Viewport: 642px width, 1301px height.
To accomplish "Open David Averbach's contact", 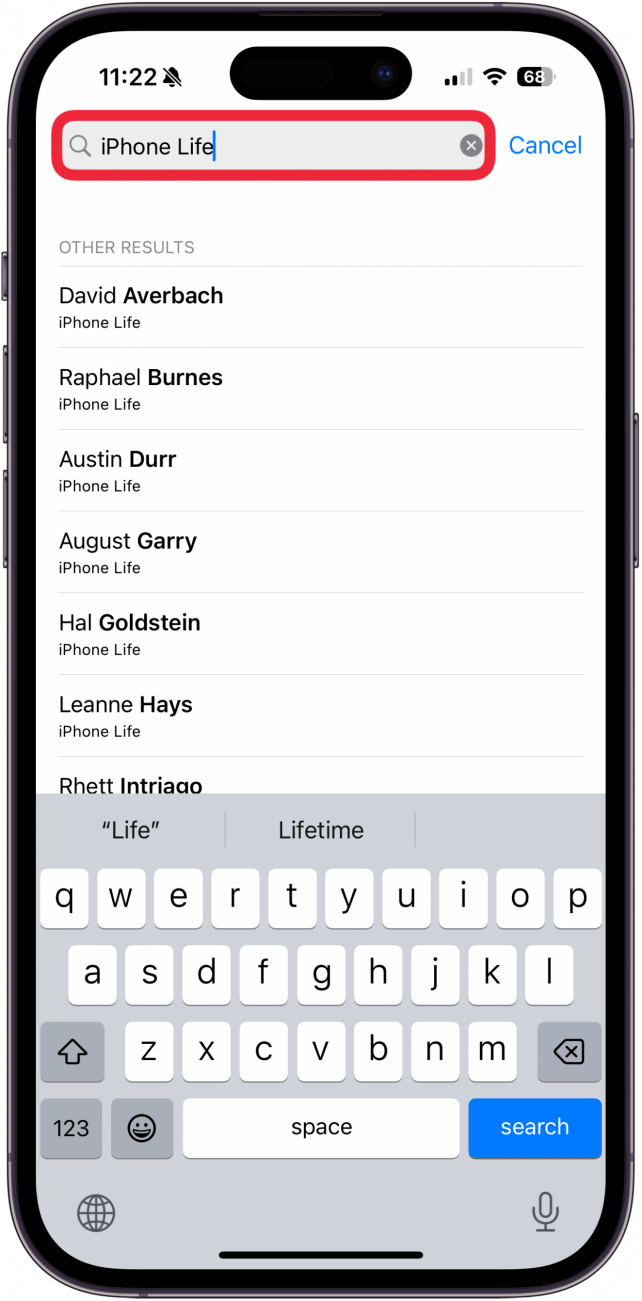I will [x=321, y=308].
